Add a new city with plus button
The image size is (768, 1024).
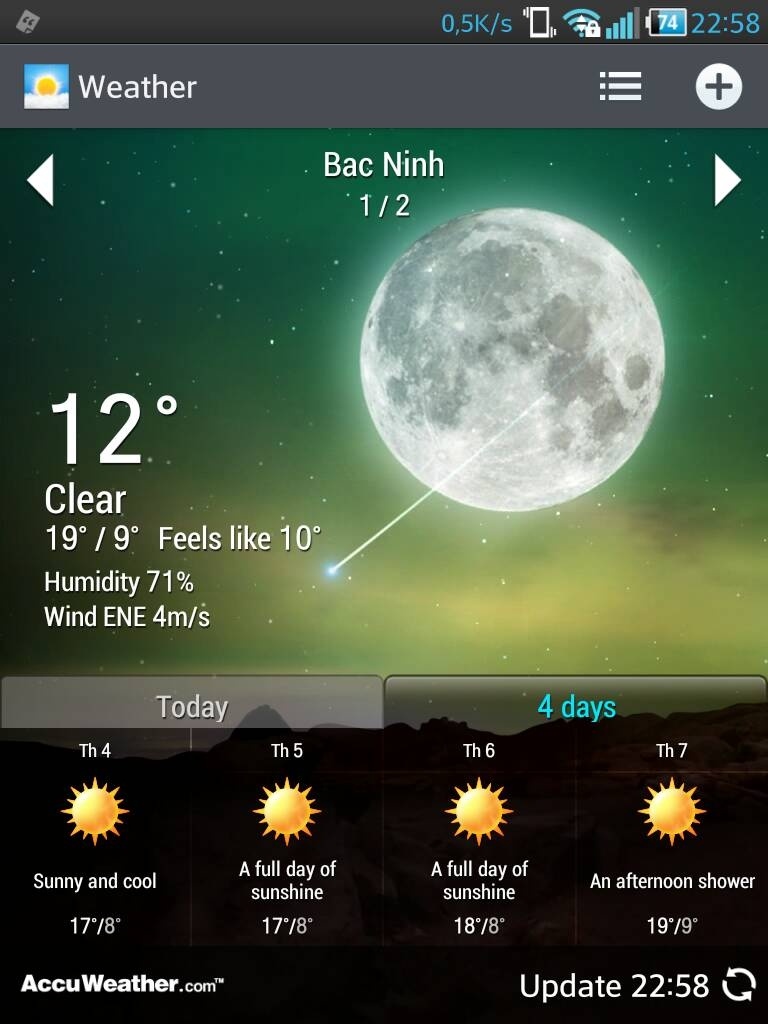pos(718,87)
